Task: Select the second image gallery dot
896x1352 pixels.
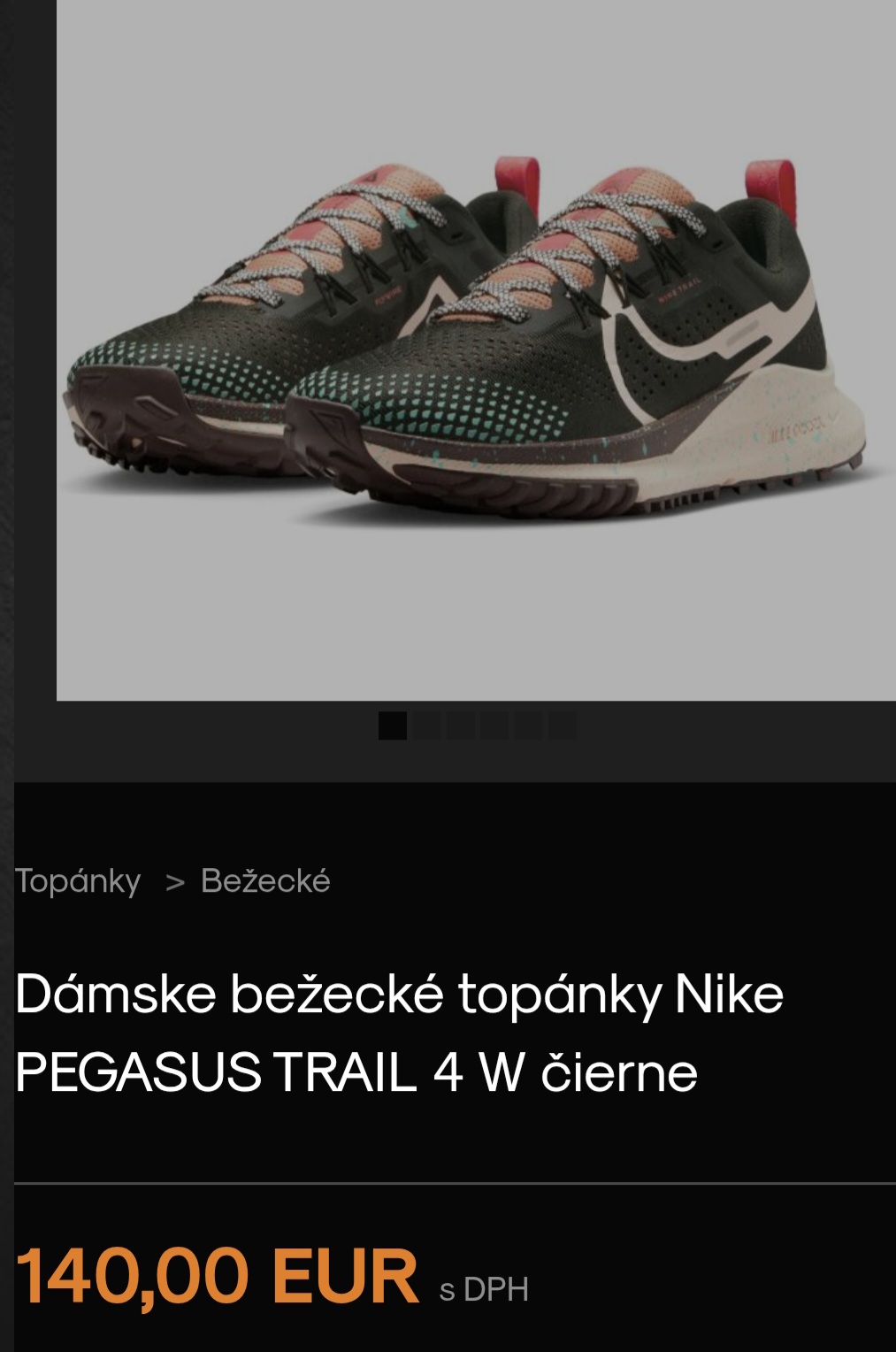Action: point(426,726)
